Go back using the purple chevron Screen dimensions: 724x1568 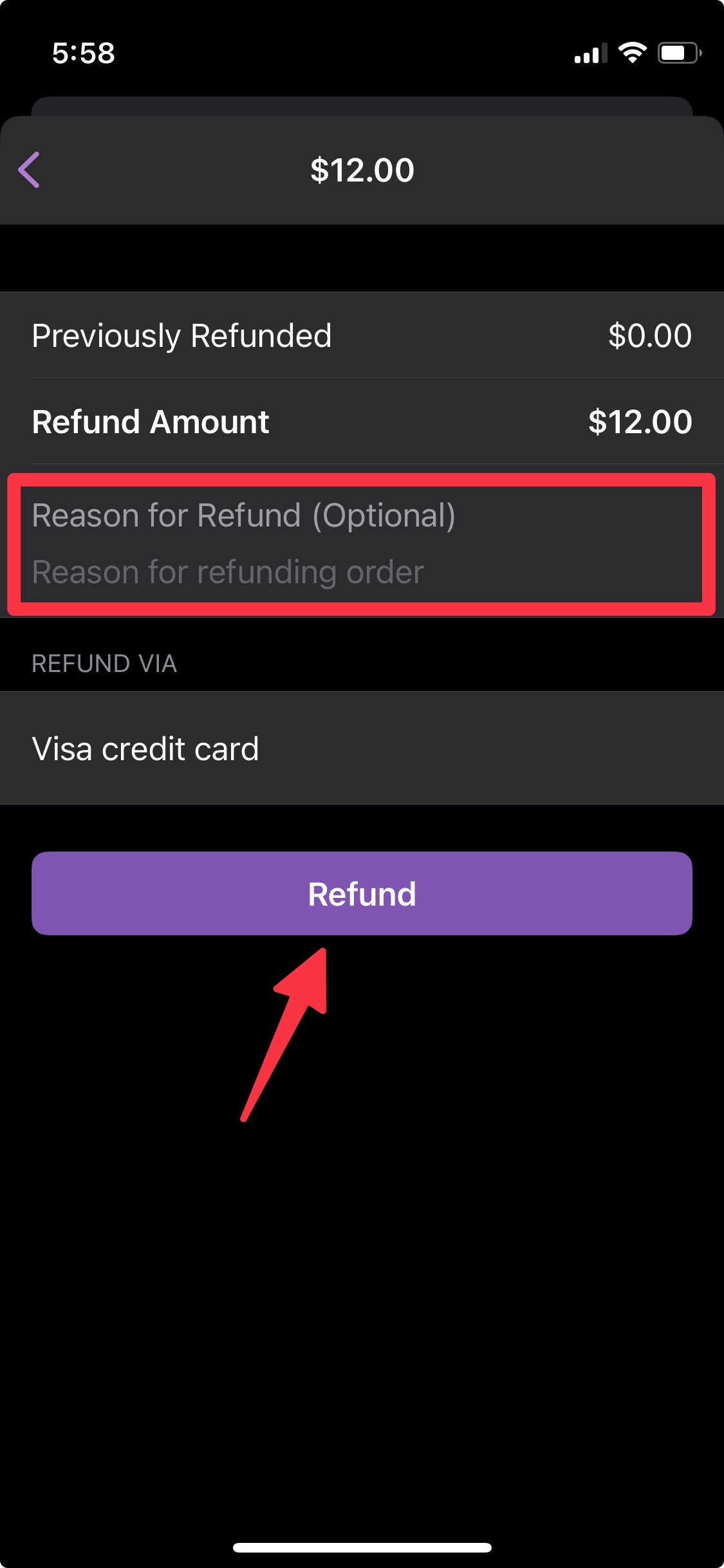30,170
